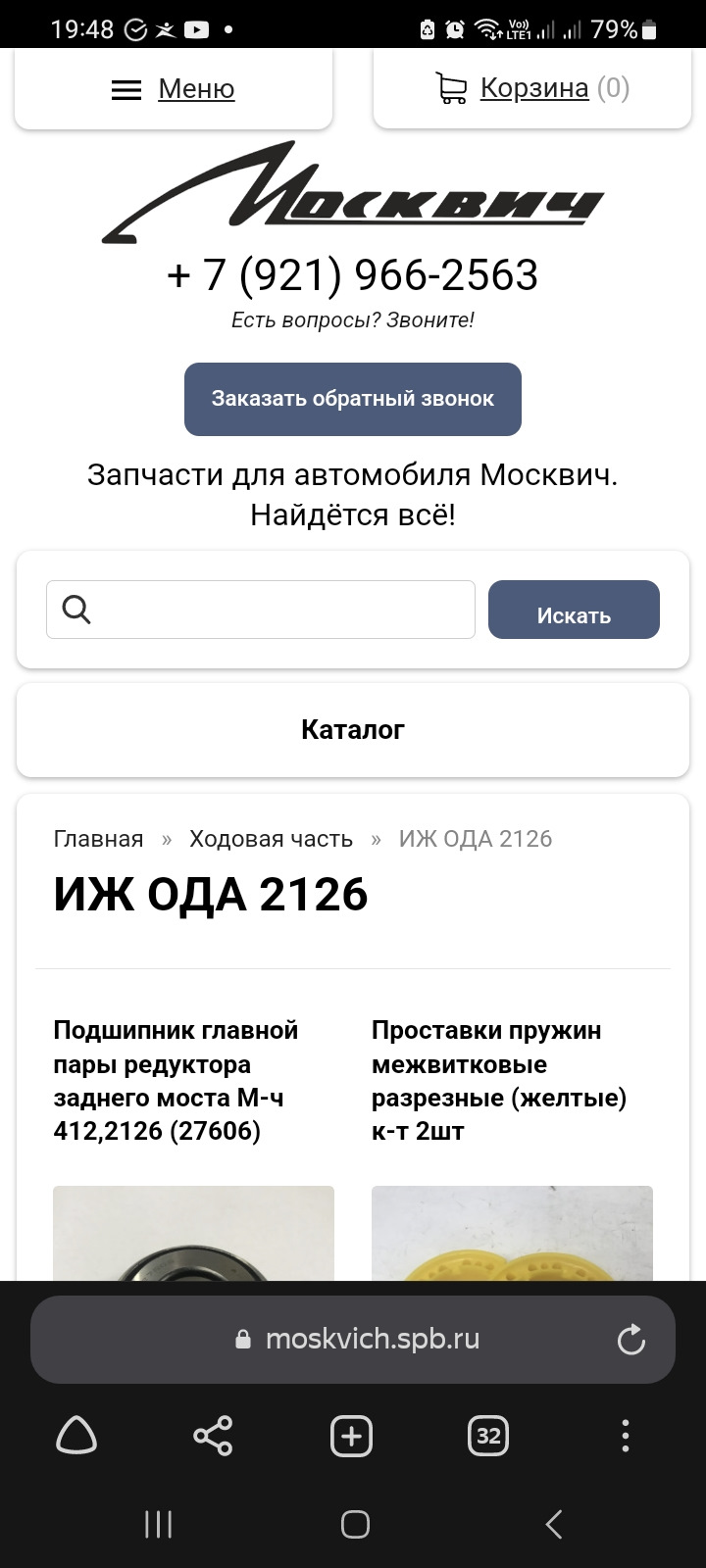Open Ходовая часть breadcrumb link
Image resolution: width=706 pixels, height=1568 pixels.
point(271,839)
